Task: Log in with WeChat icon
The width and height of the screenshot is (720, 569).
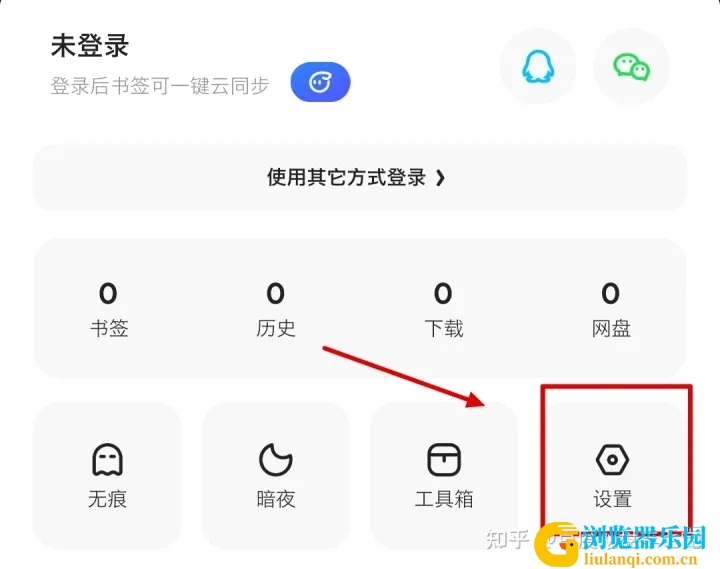Action: pos(631,67)
